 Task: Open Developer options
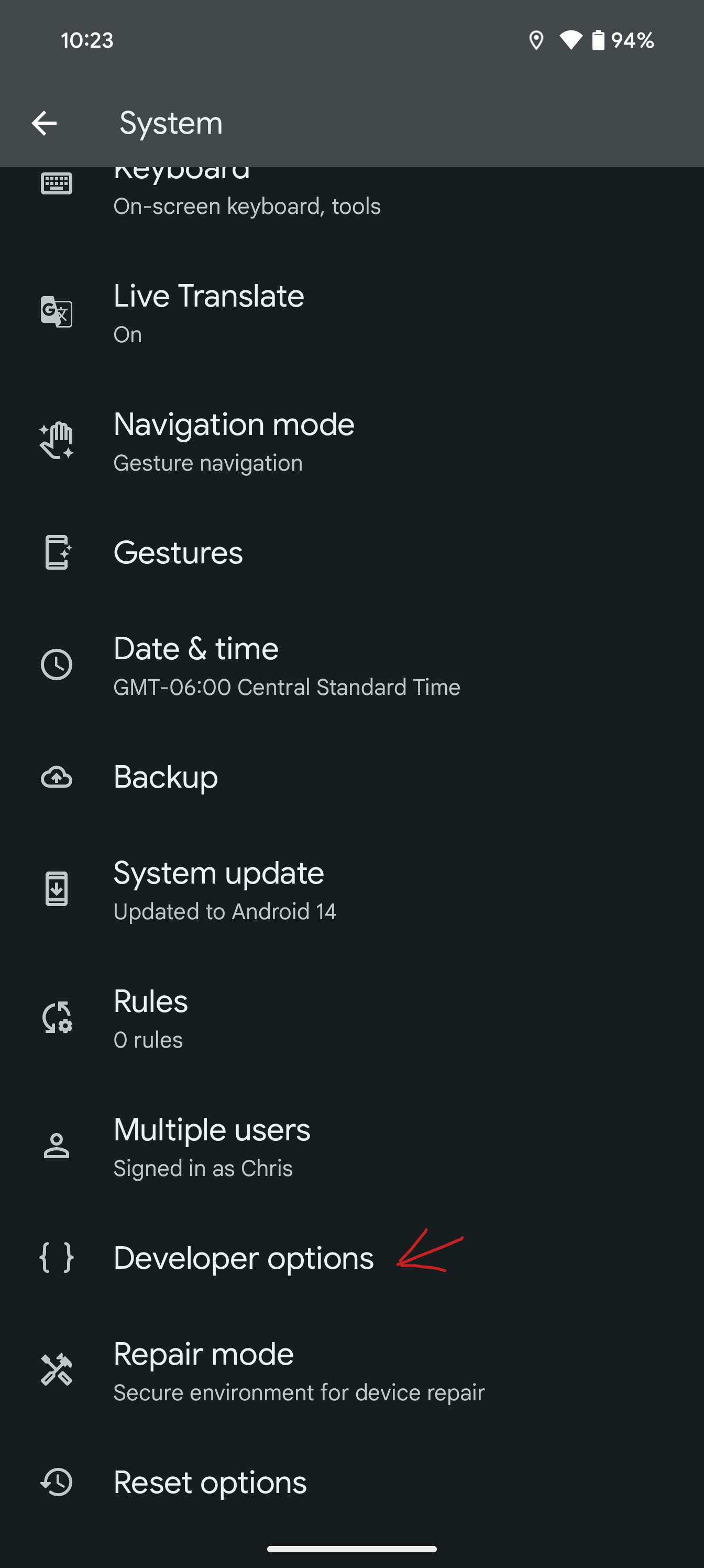244,1258
